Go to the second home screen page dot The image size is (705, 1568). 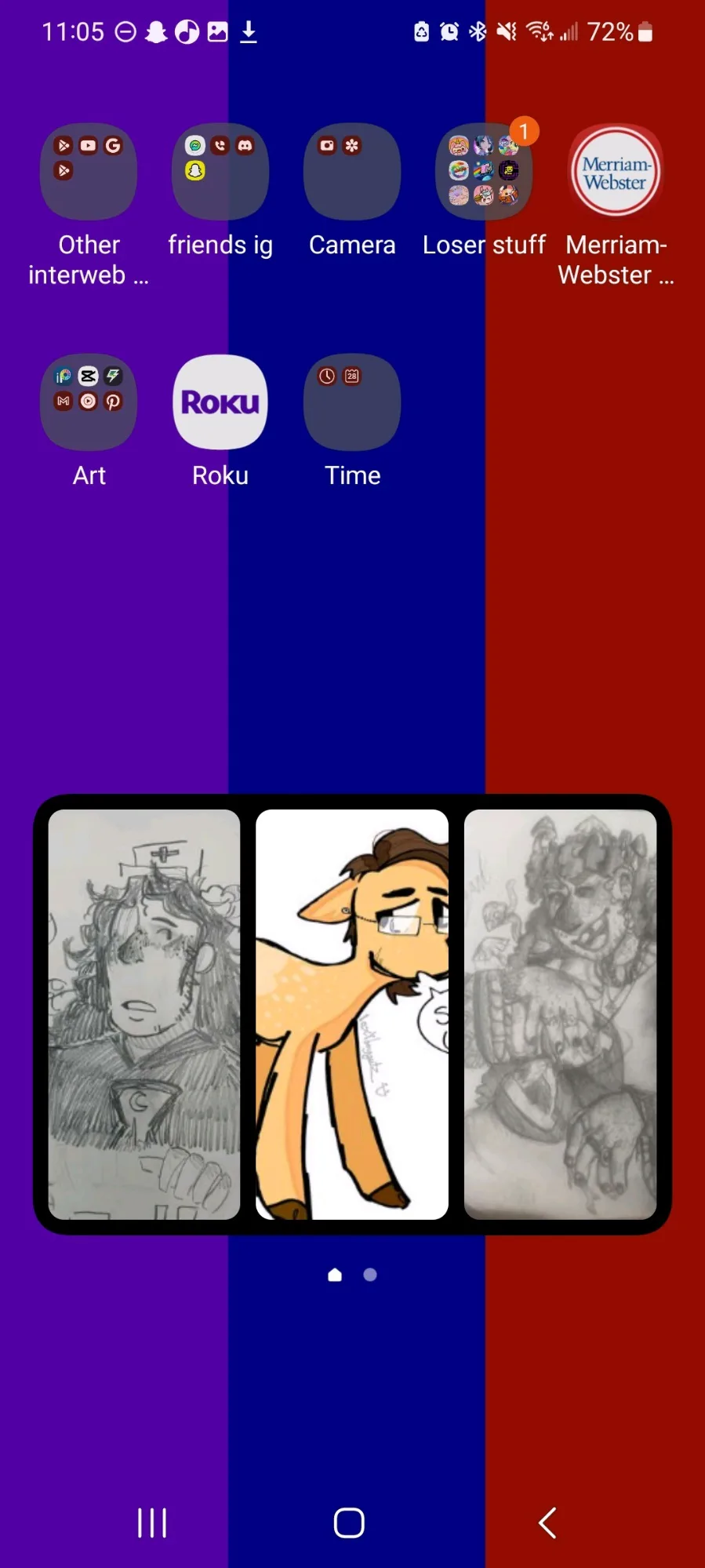click(x=370, y=1275)
